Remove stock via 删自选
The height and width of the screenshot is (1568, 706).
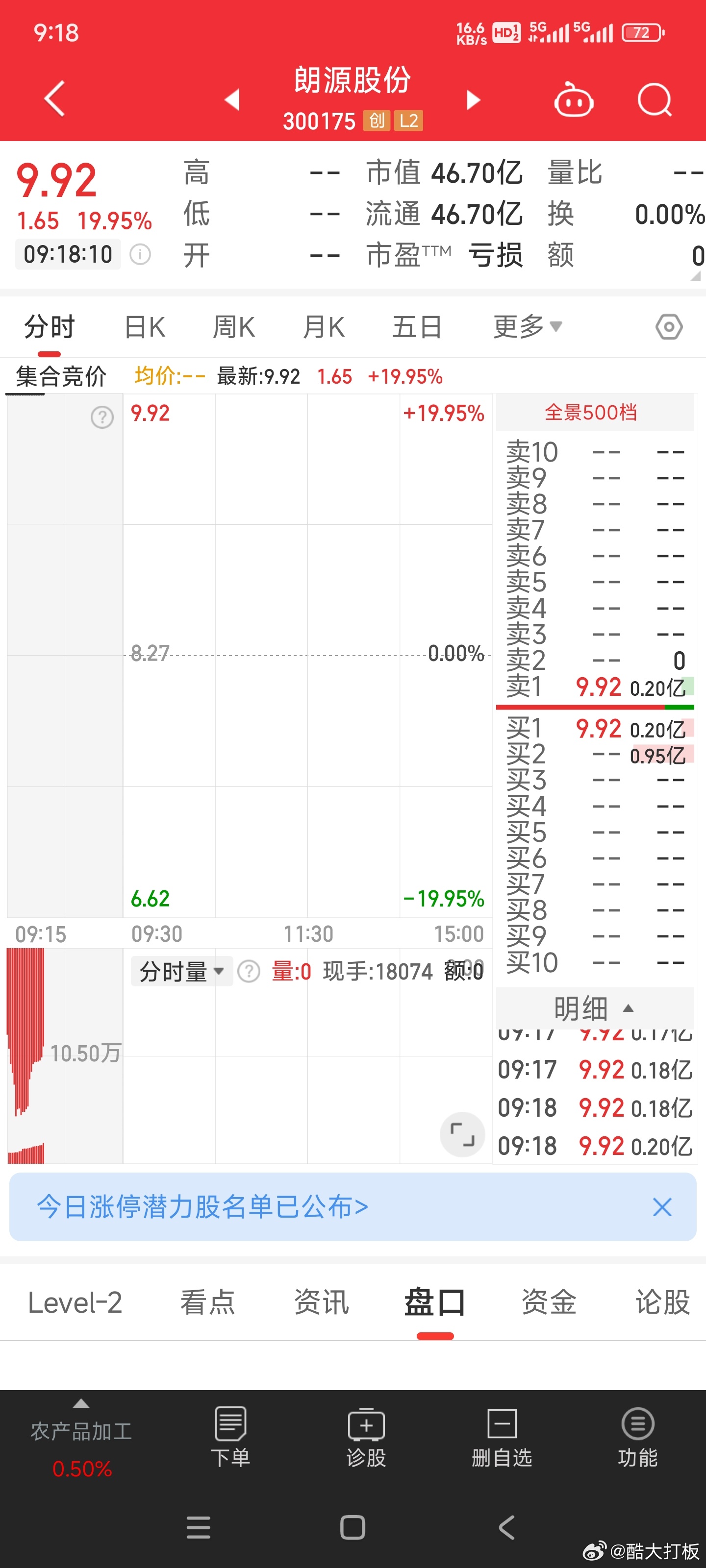click(x=502, y=1437)
